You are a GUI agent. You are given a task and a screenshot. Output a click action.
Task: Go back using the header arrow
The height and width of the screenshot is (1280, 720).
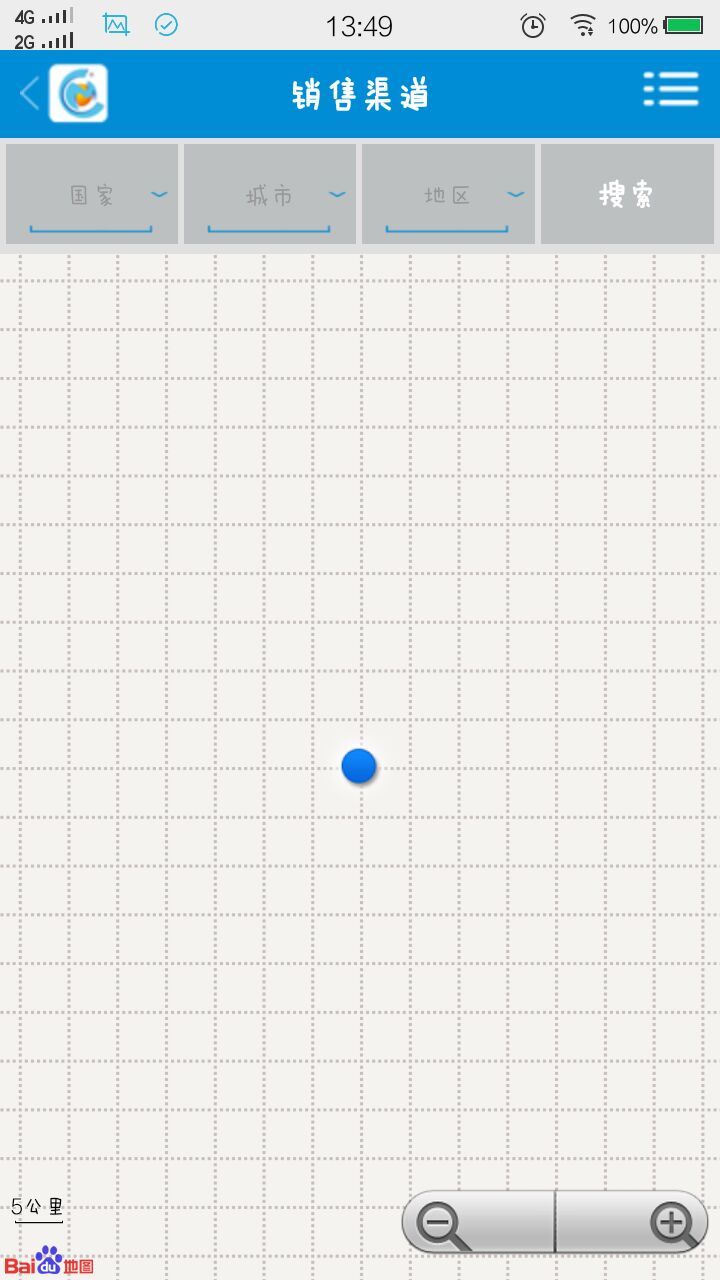tap(30, 94)
